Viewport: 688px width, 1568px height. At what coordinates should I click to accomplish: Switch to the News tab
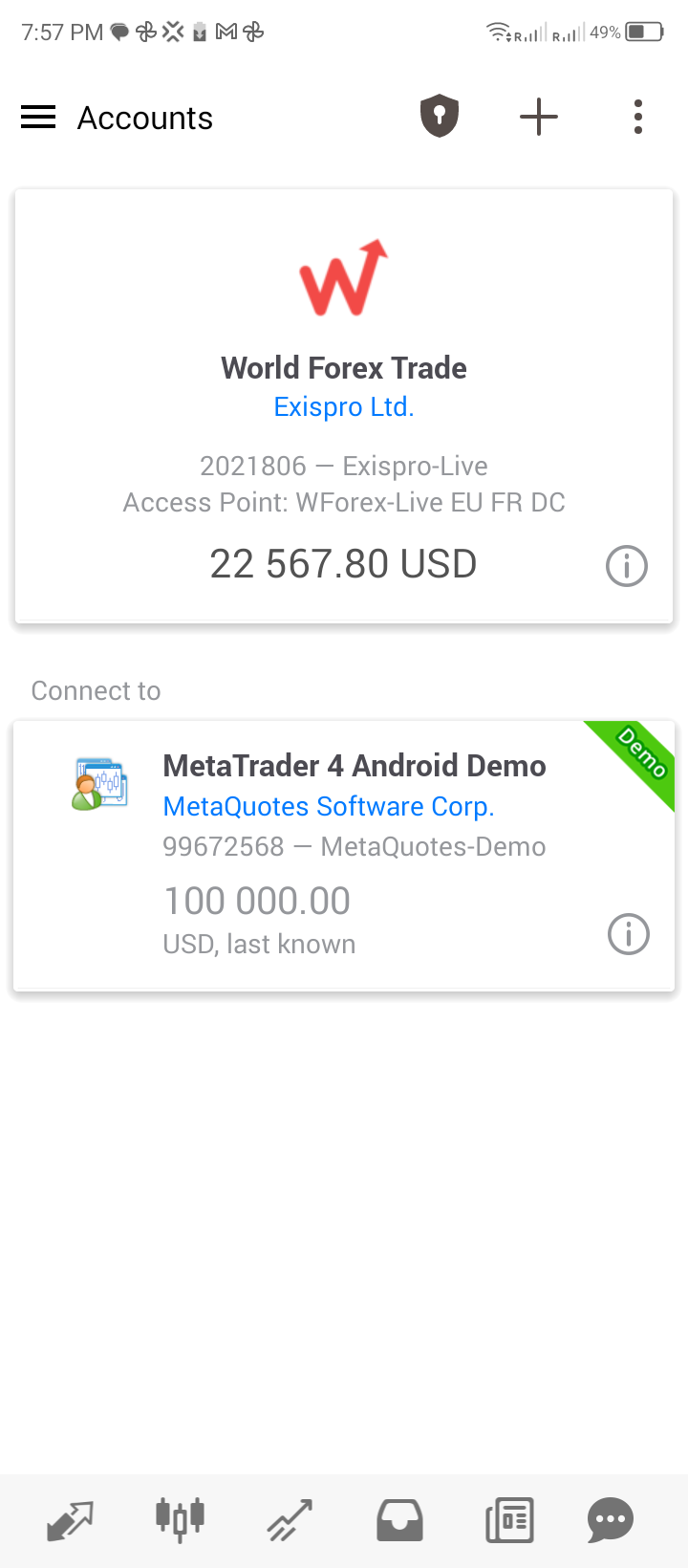tap(509, 1520)
